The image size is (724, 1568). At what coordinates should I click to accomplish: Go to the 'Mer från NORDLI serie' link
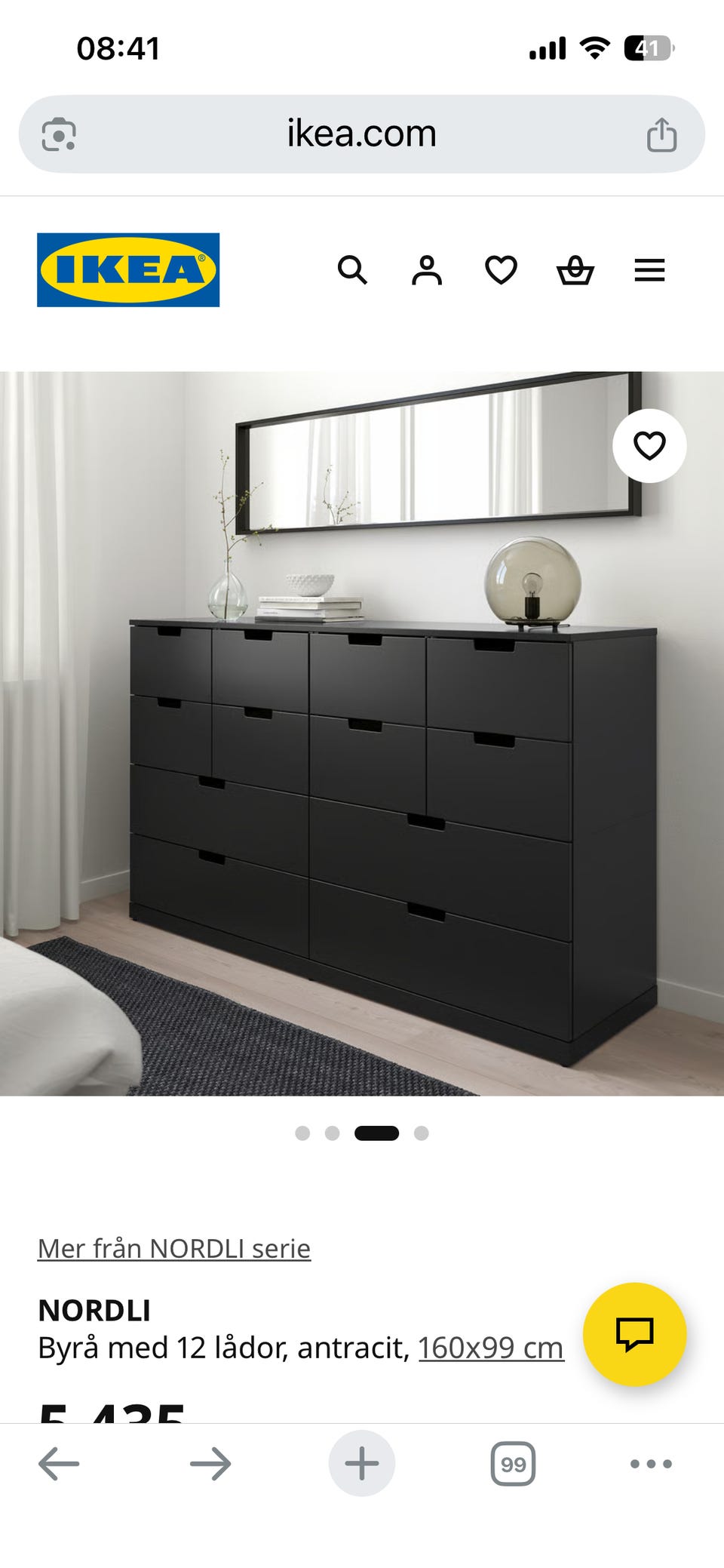point(173,1248)
